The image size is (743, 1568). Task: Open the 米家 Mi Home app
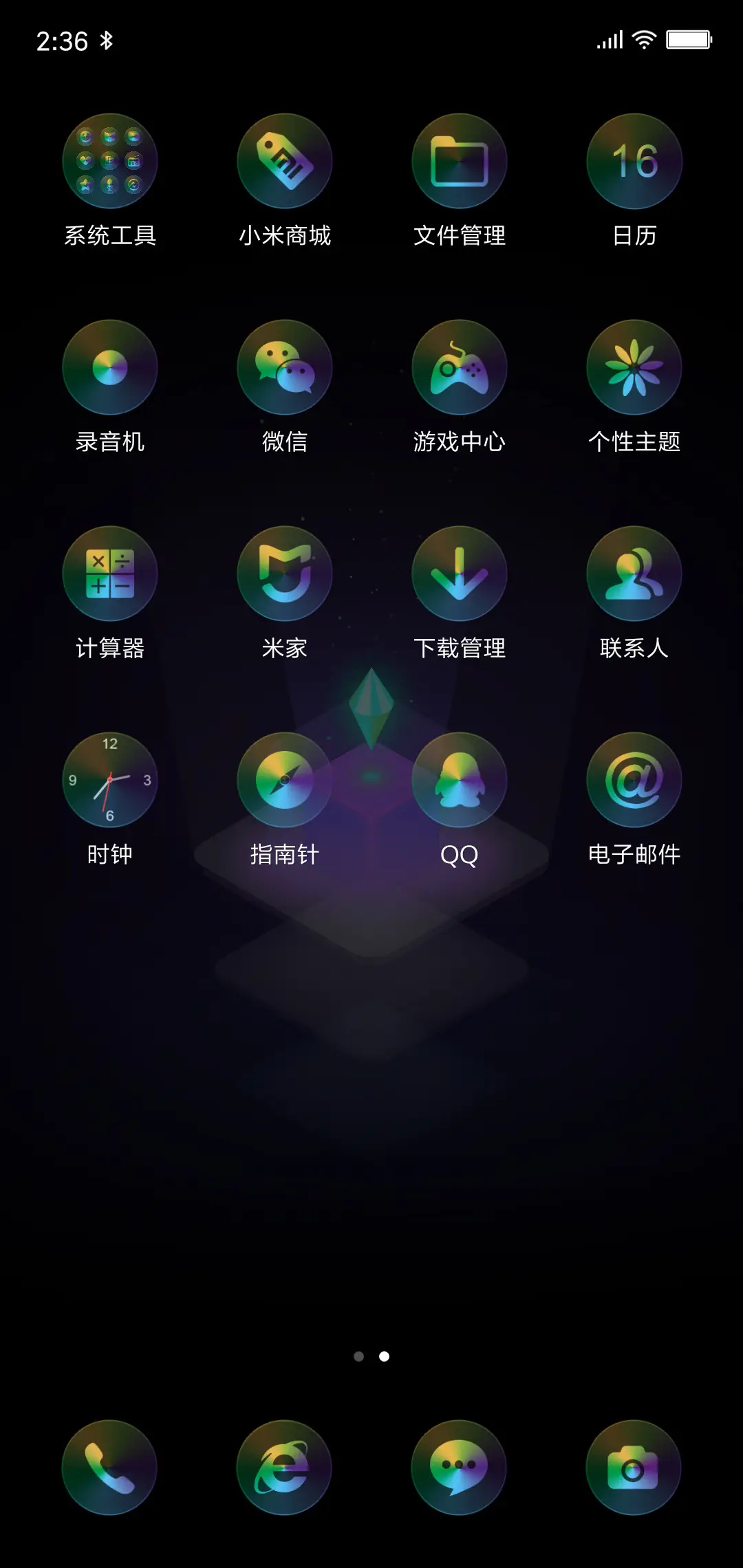tap(285, 573)
